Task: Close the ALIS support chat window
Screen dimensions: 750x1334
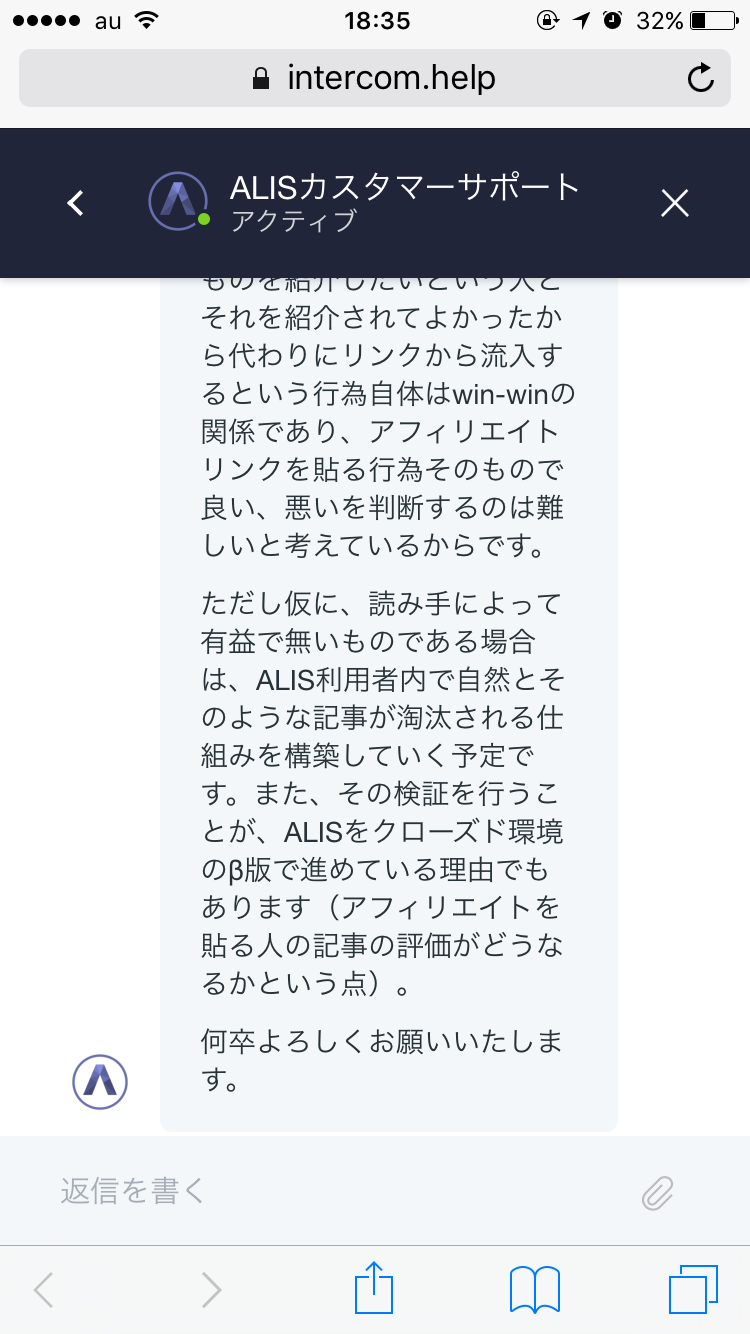Action: tap(675, 203)
